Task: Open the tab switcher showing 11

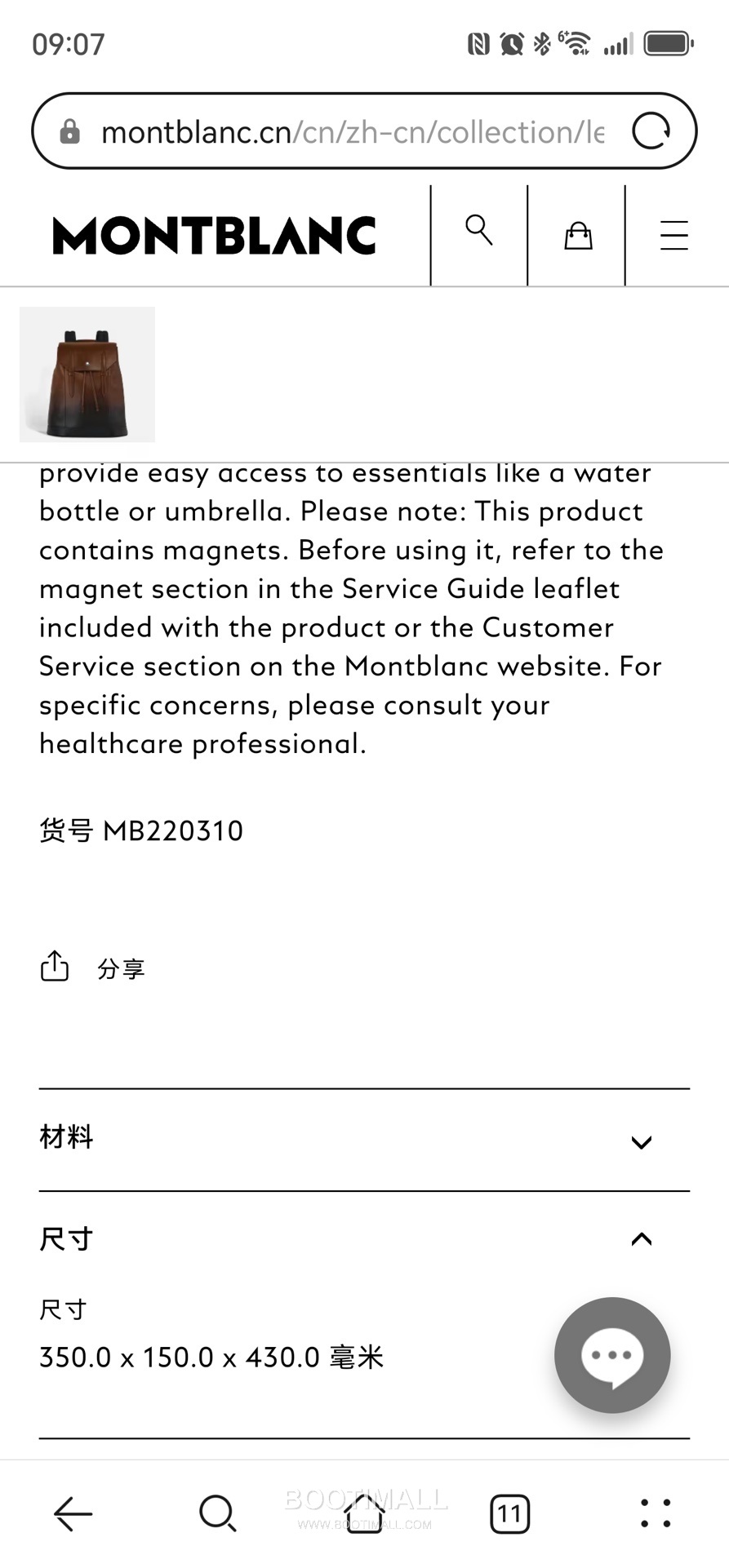Action: click(x=509, y=1514)
